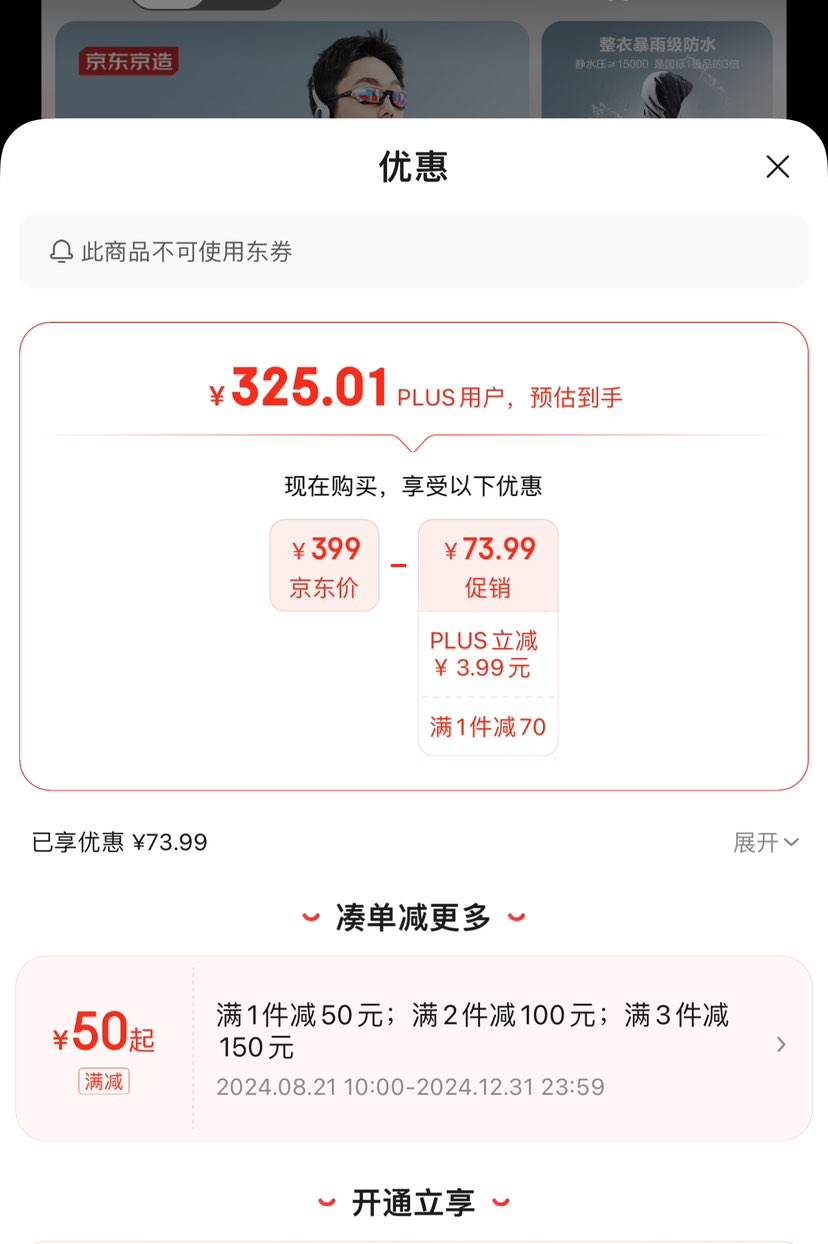Screen dimensions: 828x1244
Task: Close the 优惠 discount sheet
Action: pyautogui.click(x=777, y=167)
